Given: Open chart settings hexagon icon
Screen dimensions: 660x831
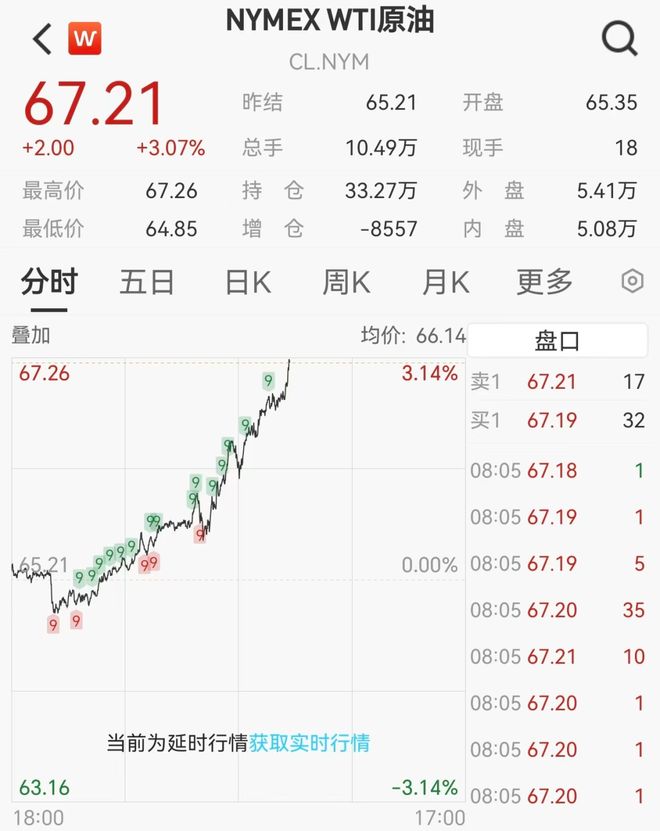Looking at the screenshot, I should tap(632, 282).
